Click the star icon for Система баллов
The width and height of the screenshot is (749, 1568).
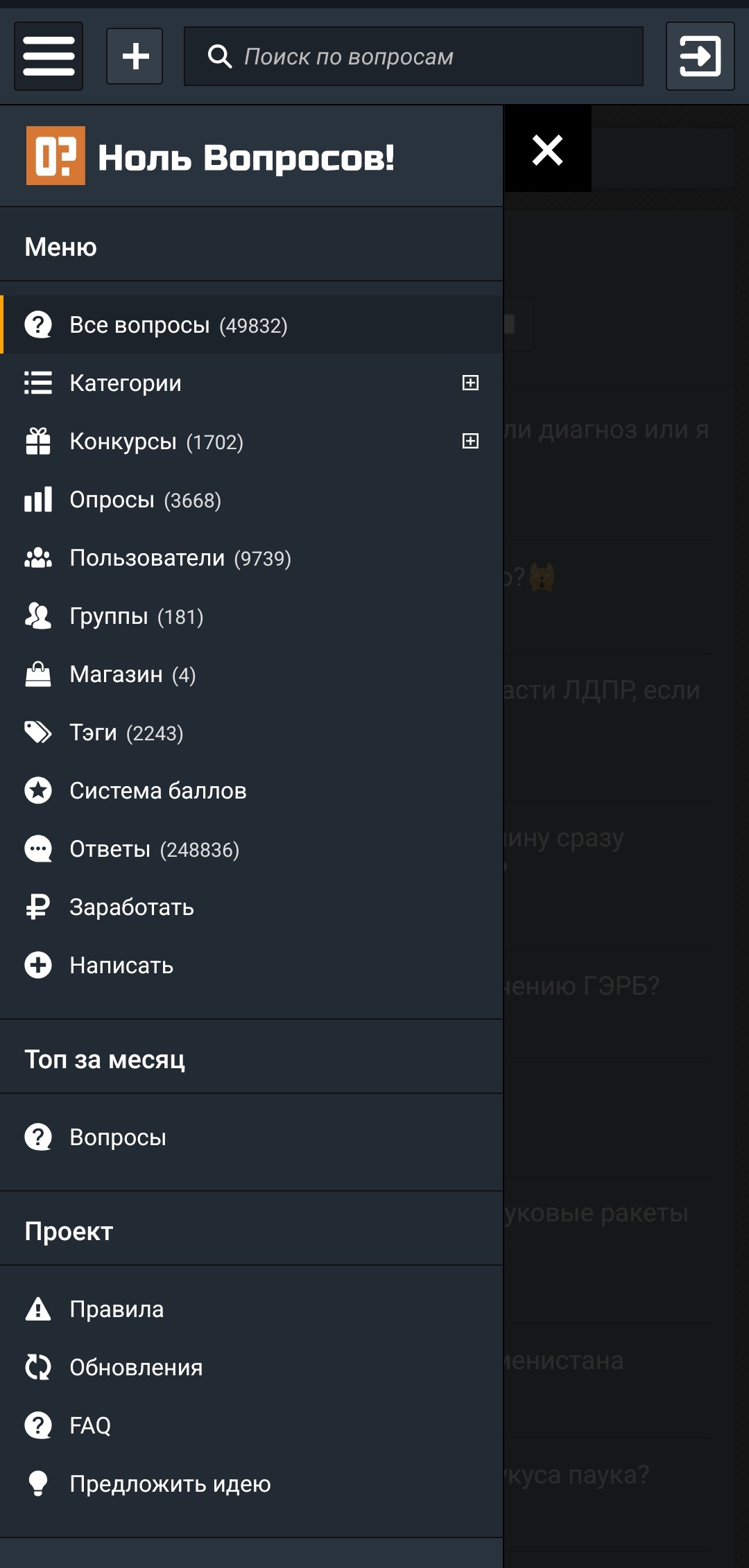click(x=38, y=790)
